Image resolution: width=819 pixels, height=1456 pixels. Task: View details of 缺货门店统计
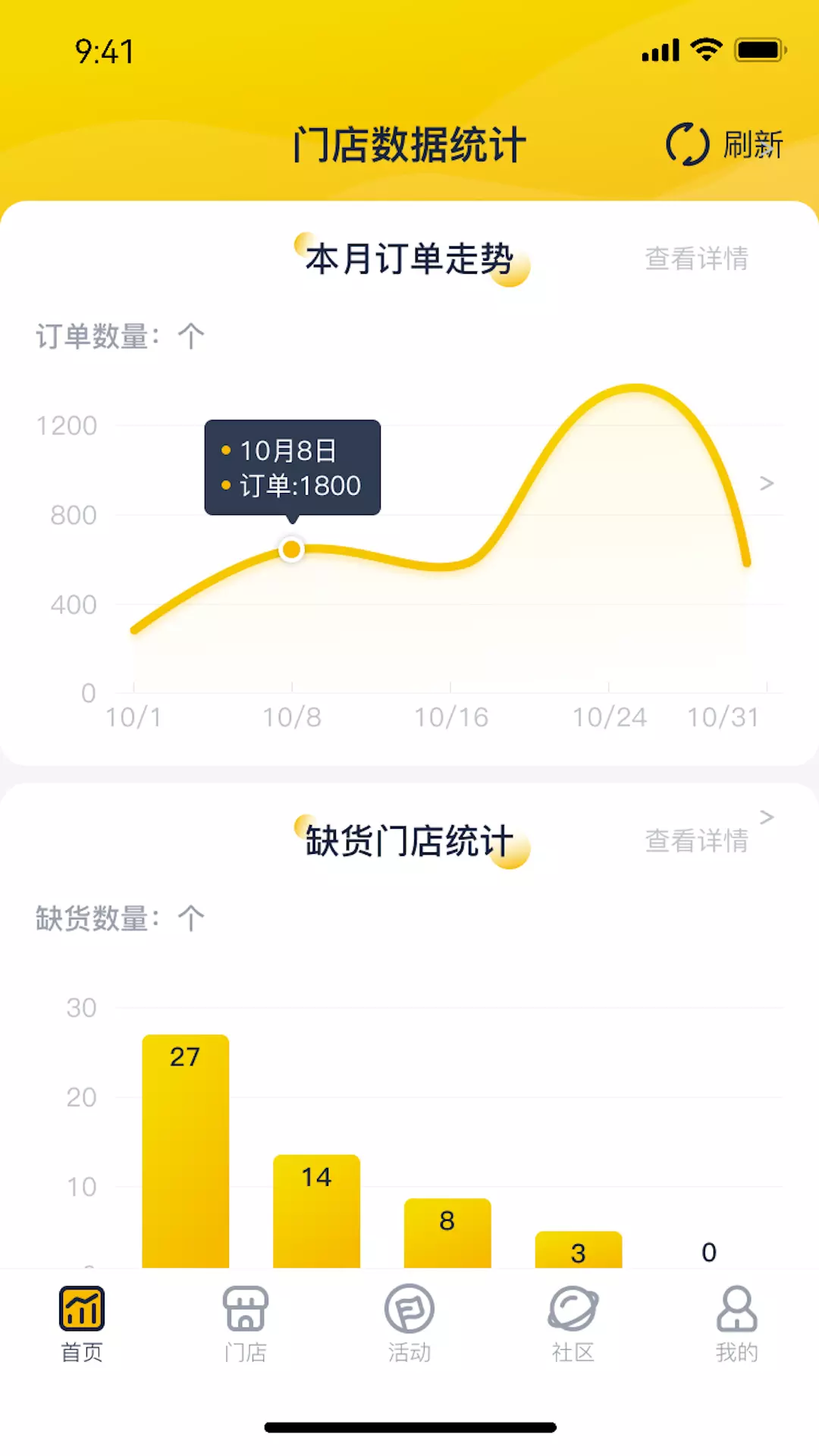pos(696,840)
